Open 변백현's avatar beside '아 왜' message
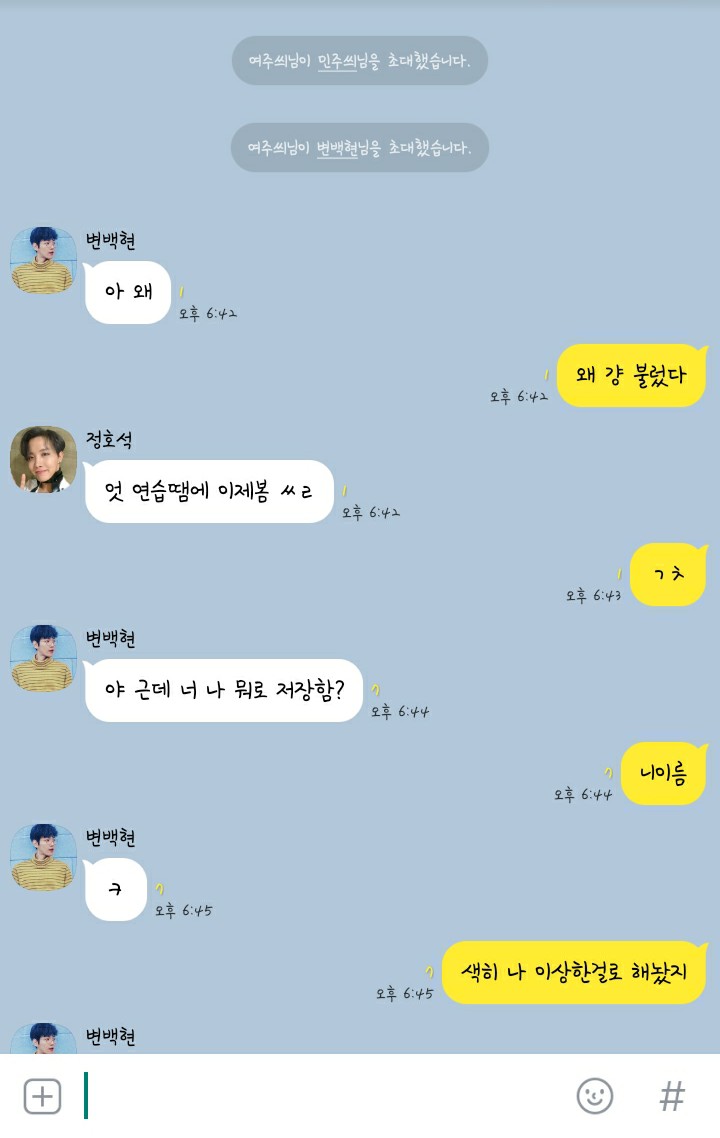The height and width of the screenshot is (1138, 720). (x=43, y=260)
